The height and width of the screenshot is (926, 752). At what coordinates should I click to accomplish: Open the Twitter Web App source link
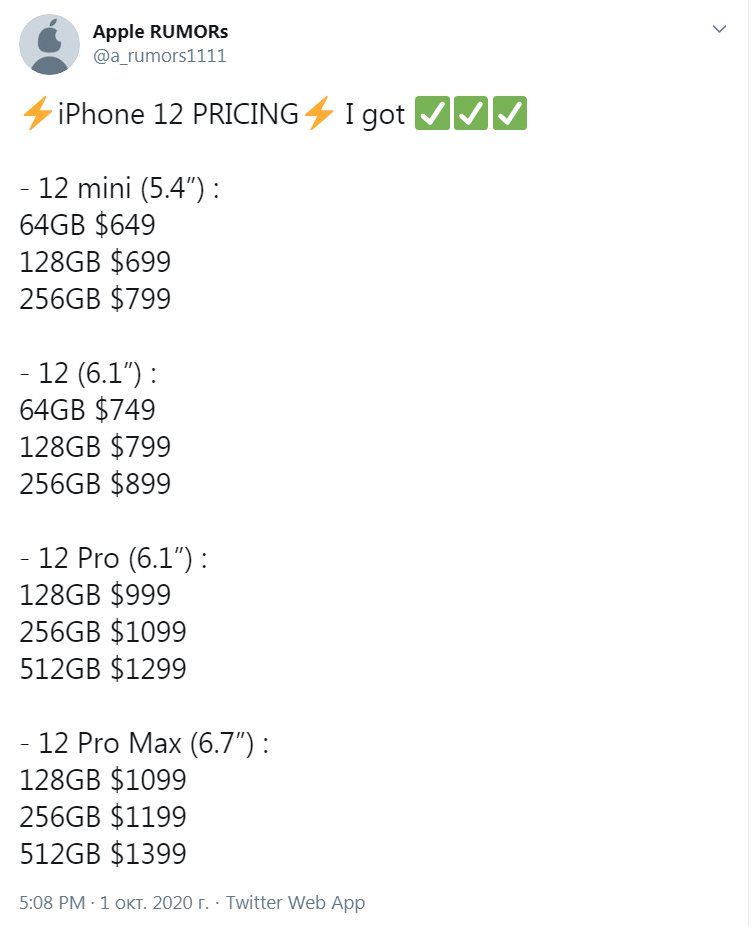295,903
